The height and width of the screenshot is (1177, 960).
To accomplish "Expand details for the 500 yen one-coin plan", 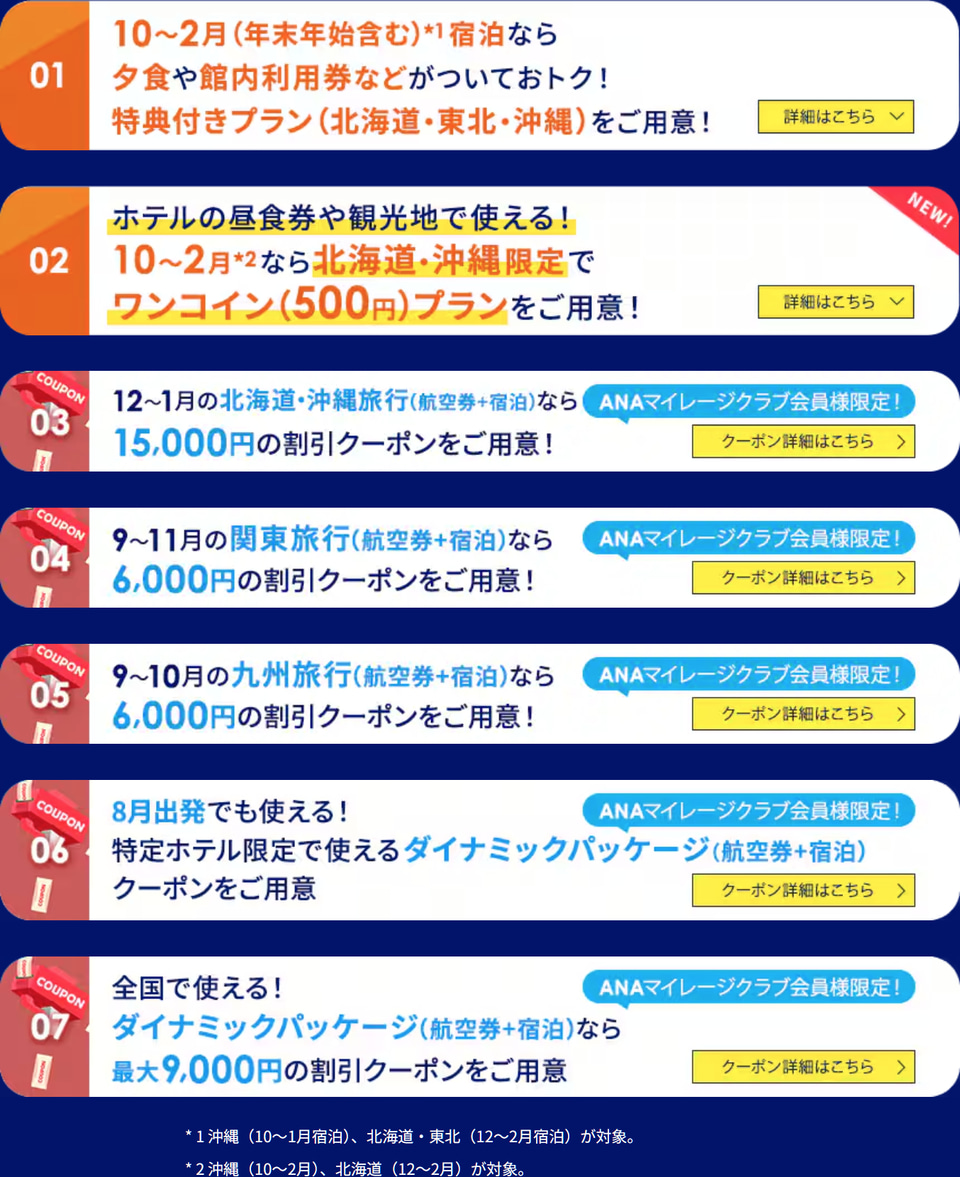I will tap(835, 302).
